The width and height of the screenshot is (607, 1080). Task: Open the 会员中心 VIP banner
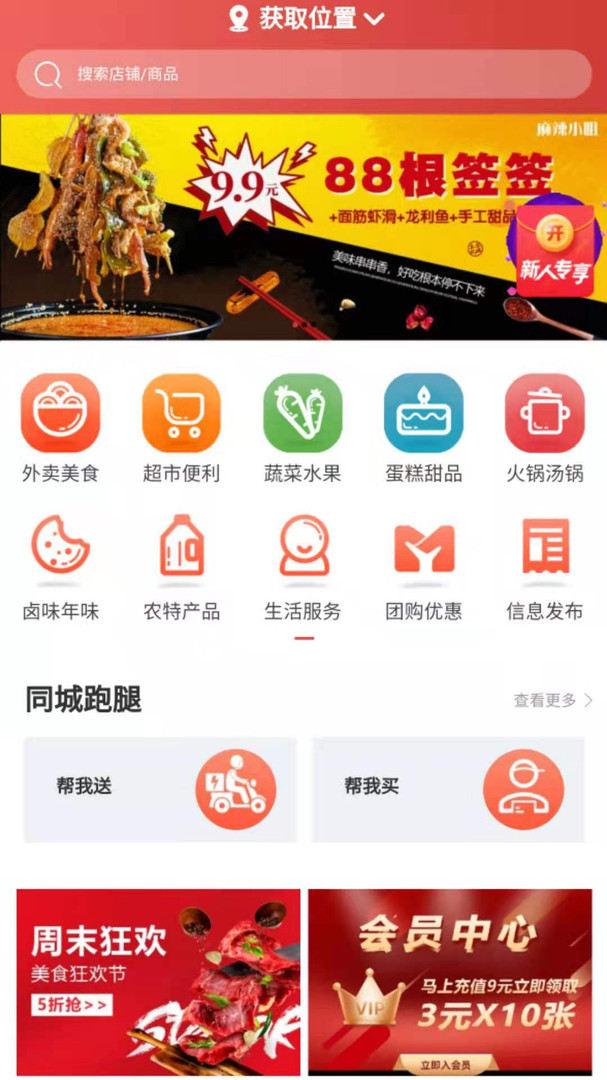pyautogui.click(x=449, y=981)
